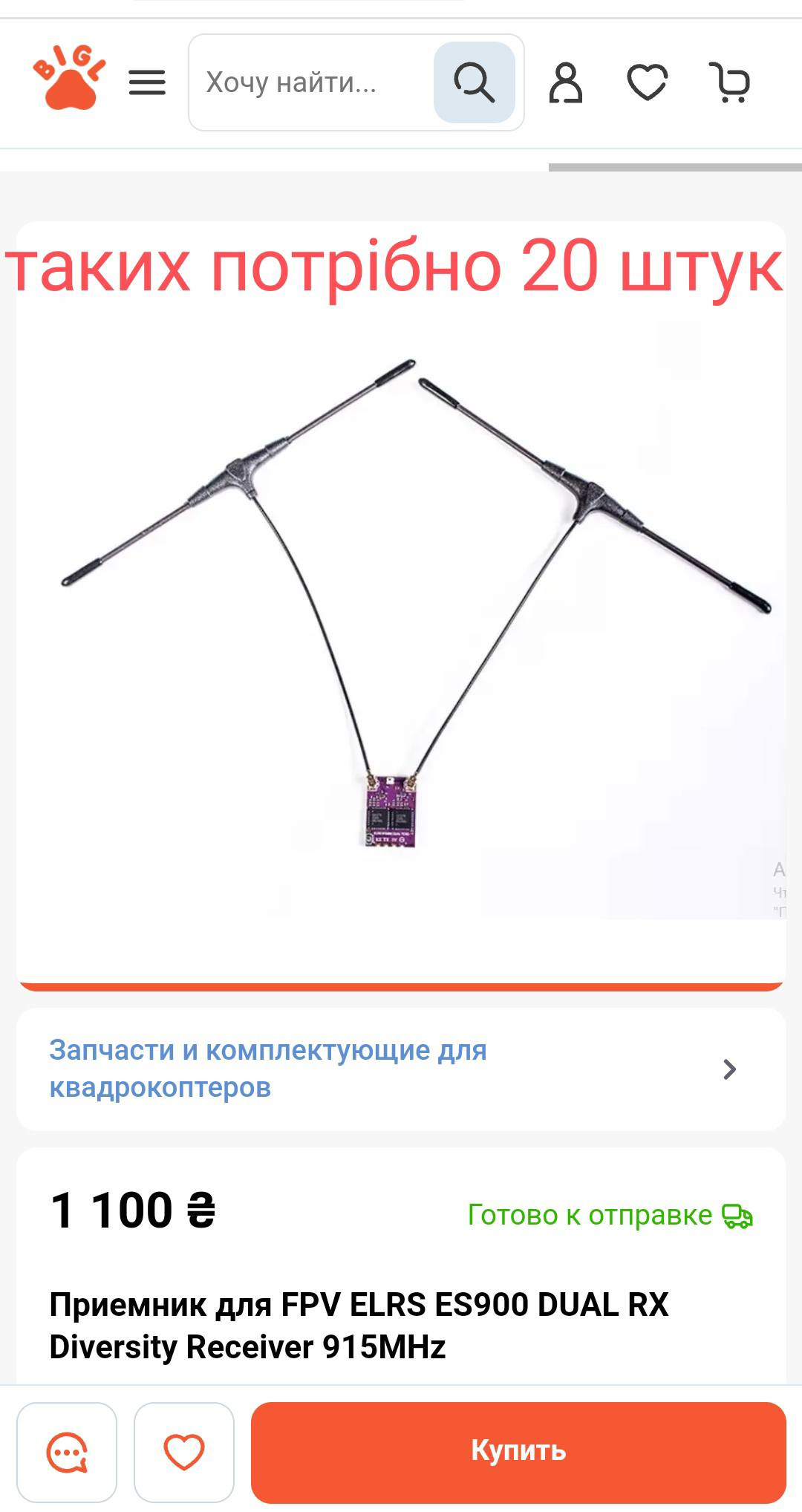Open the shopping cart
Viewport: 802px width, 1512px height.
click(x=730, y=82)
